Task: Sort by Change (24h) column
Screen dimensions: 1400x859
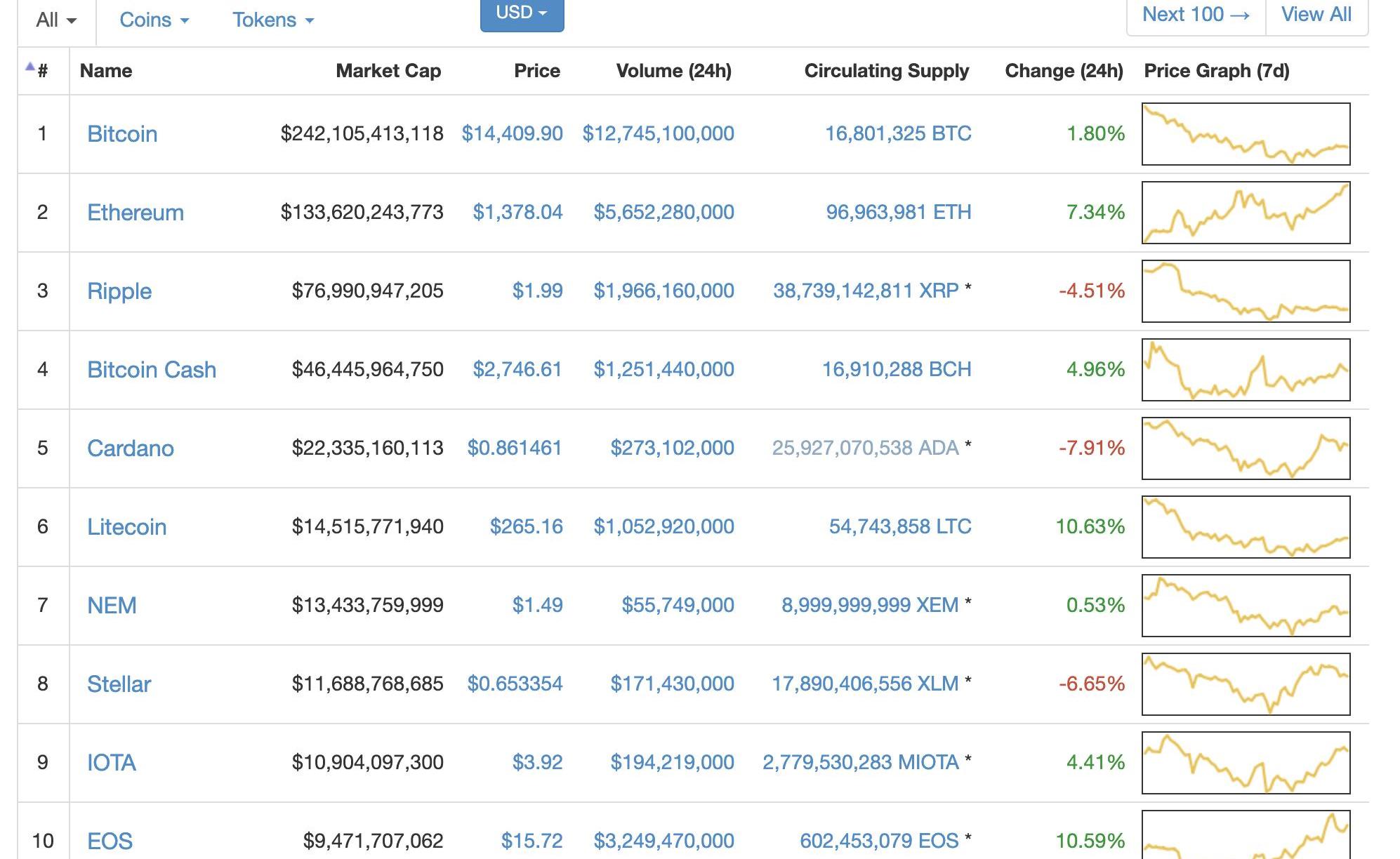Action: pos(1063,71)
